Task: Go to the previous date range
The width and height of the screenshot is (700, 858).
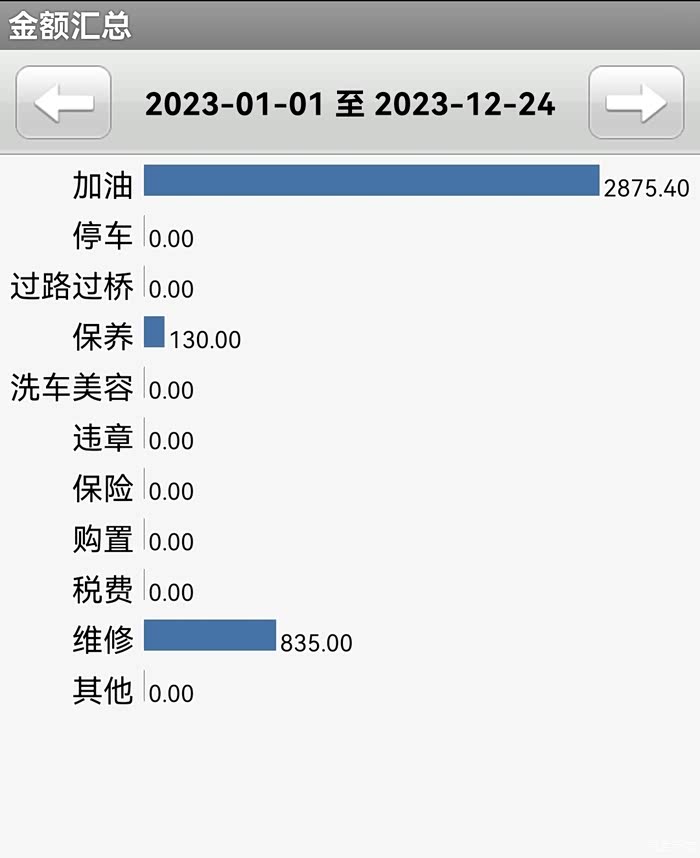Action: [x=63, y=102]
